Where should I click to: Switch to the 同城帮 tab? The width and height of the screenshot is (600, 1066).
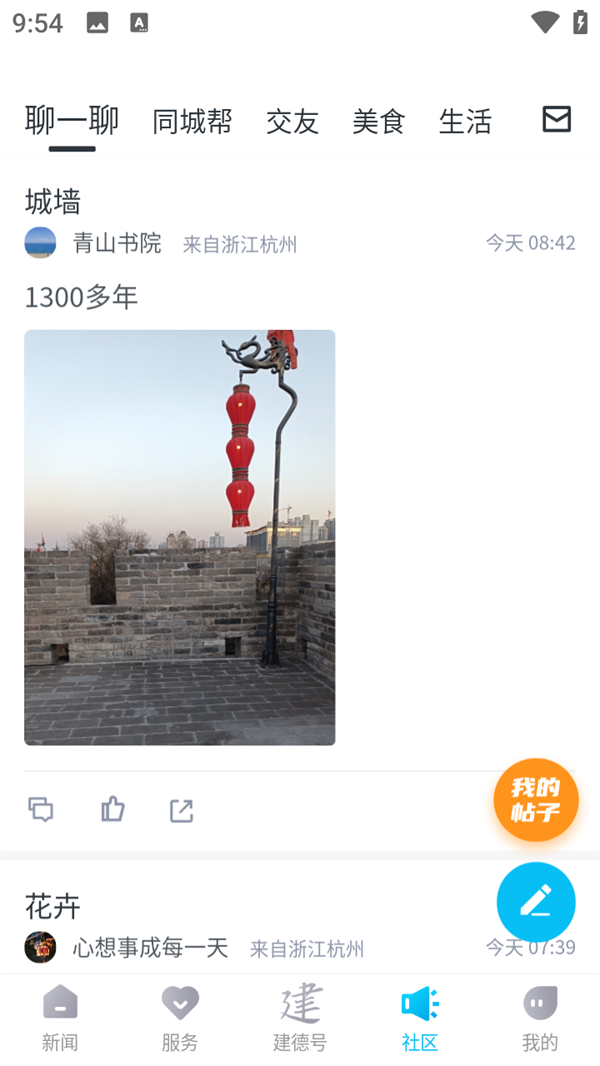click(x=192, y=122)
